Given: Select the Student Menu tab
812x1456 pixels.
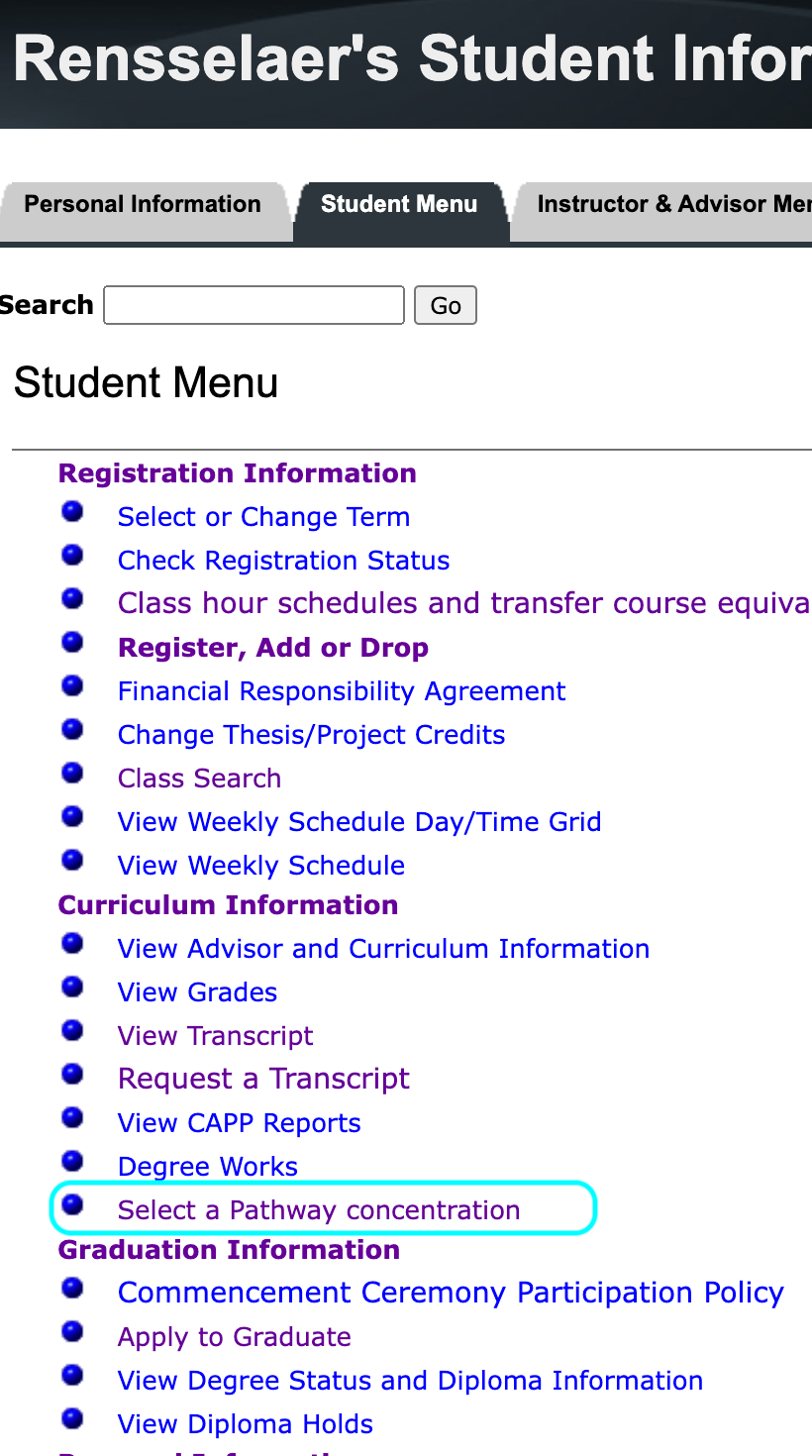Looking at the screenshot, I should tap(398, 204).
